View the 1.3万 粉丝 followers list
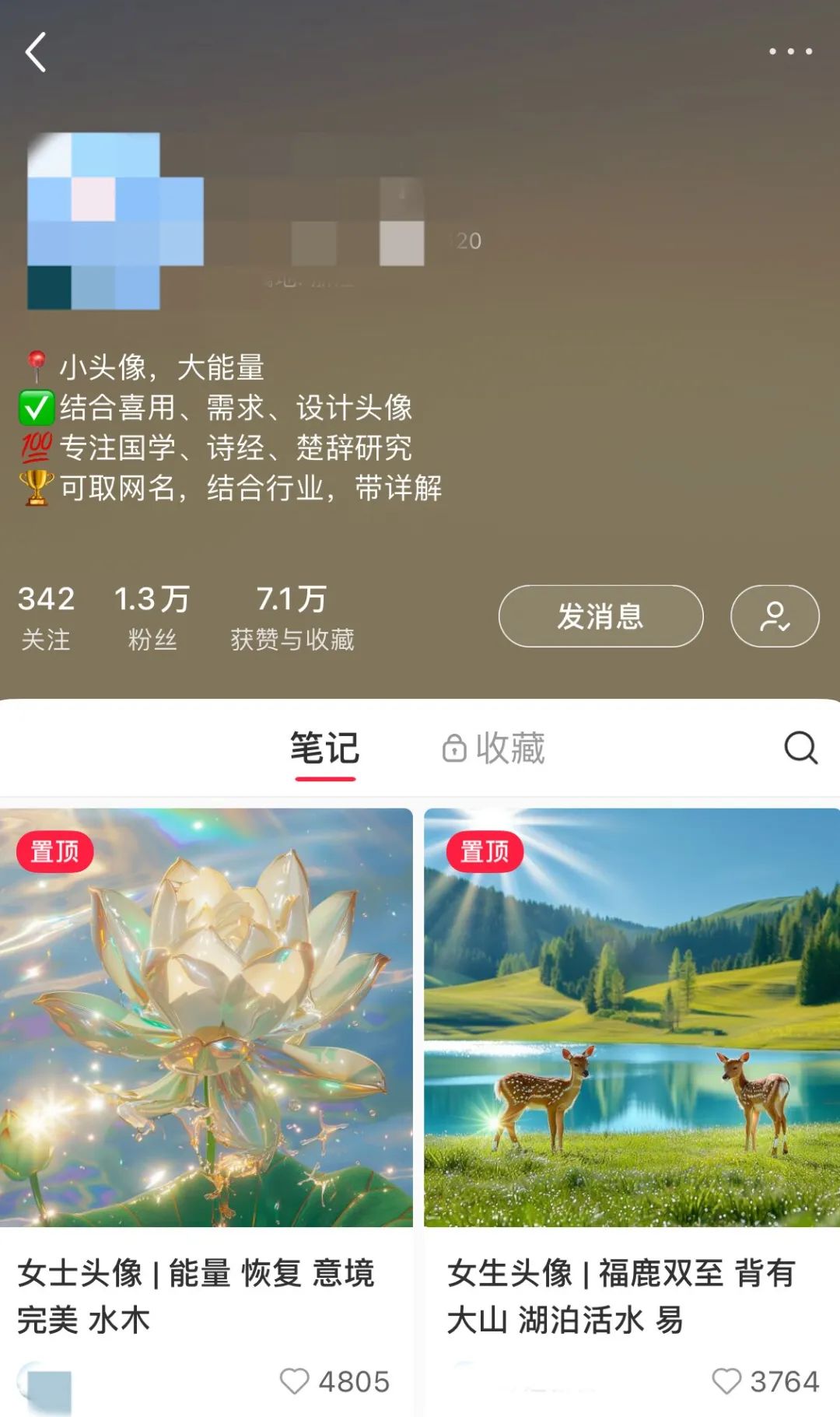840x1417 pixels. point(152,617)
